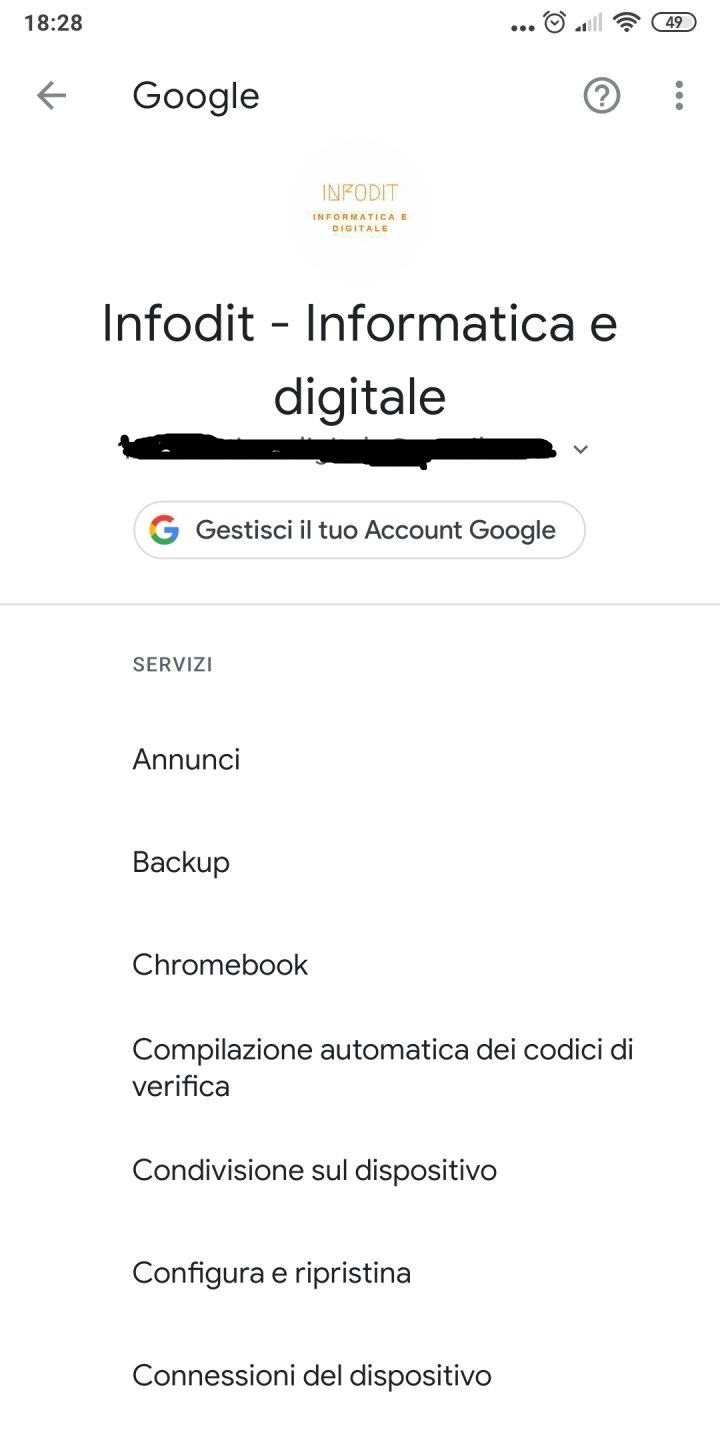Open the help question mark icon
The width and height of the screenshot is (720, 1440).
(x=602, y=96)
